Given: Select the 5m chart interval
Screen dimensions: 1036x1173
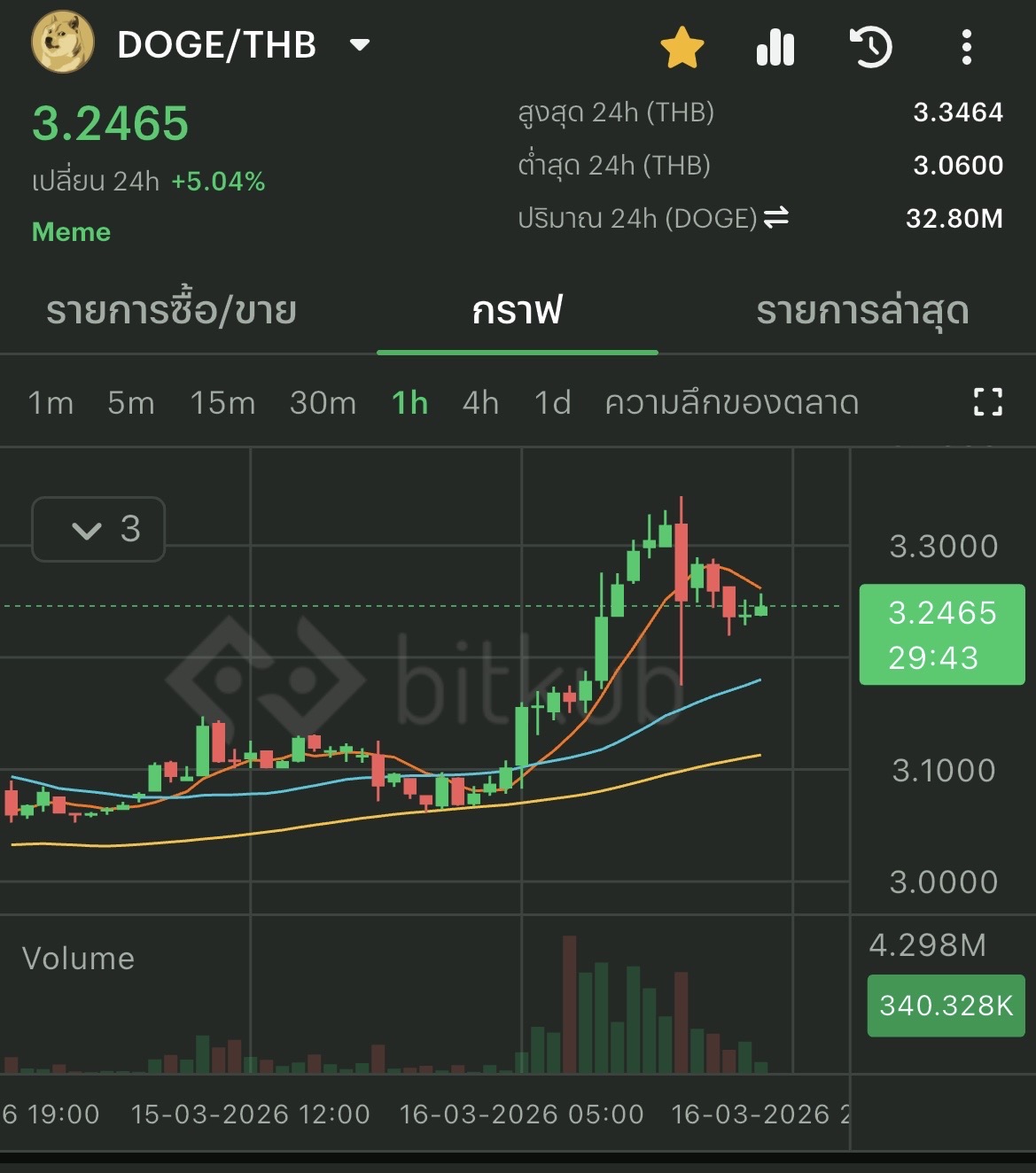Looking at the screenshot, I should click(131, 403).
